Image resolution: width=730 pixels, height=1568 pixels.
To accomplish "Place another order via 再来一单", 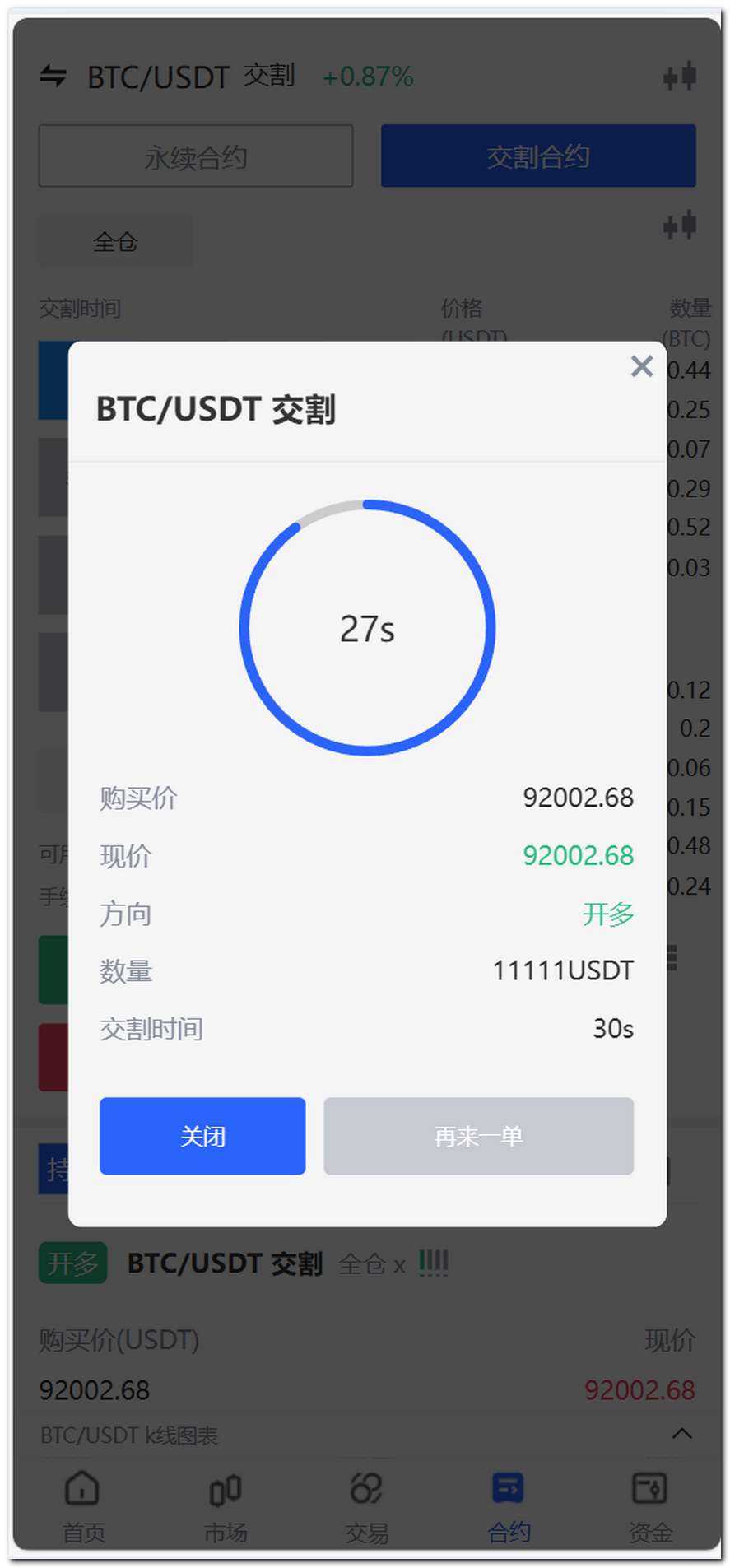I will (x=478, y=1136).
